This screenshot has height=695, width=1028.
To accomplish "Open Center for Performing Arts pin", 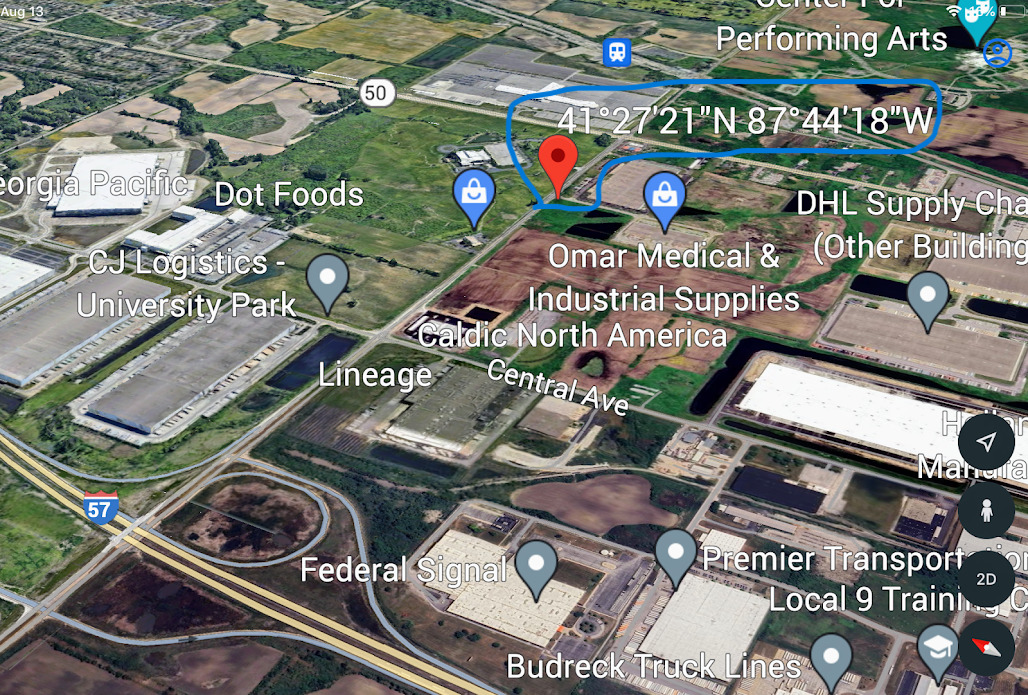I will point(976,20).
